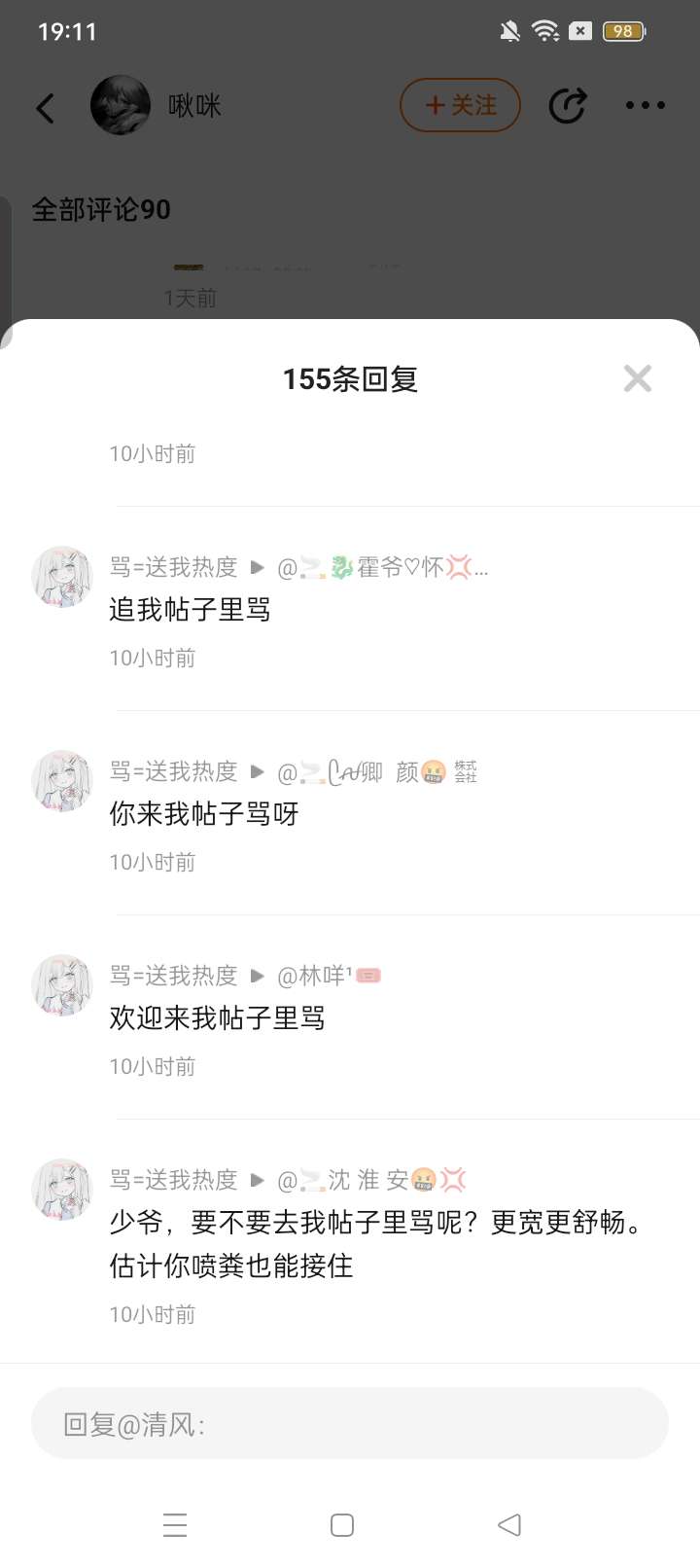Open the system recent apps menu
Viewport: 700px width, 1568px height.
point(175,1525)
